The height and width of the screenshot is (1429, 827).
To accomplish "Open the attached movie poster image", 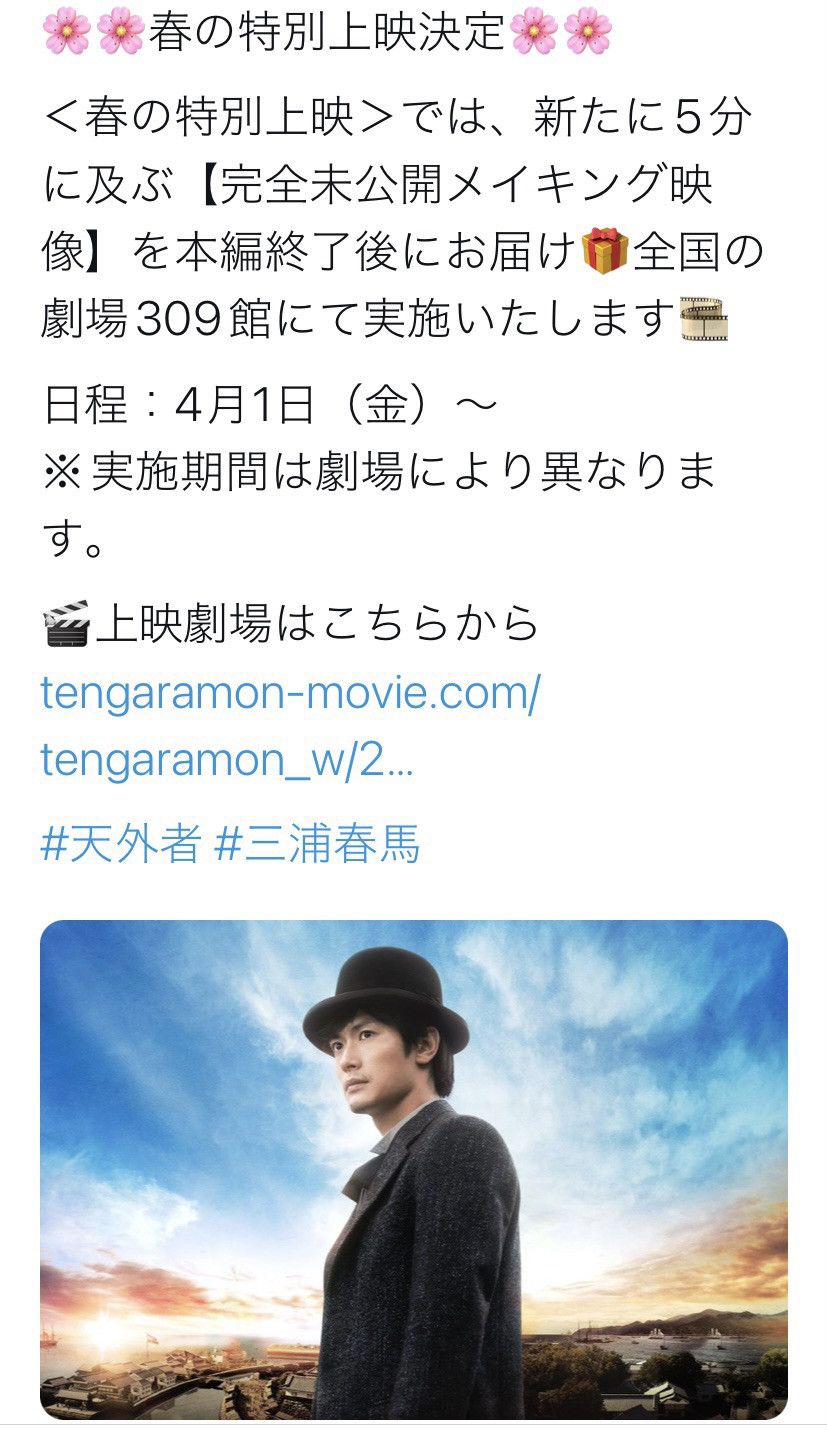I will point(413,1168).
